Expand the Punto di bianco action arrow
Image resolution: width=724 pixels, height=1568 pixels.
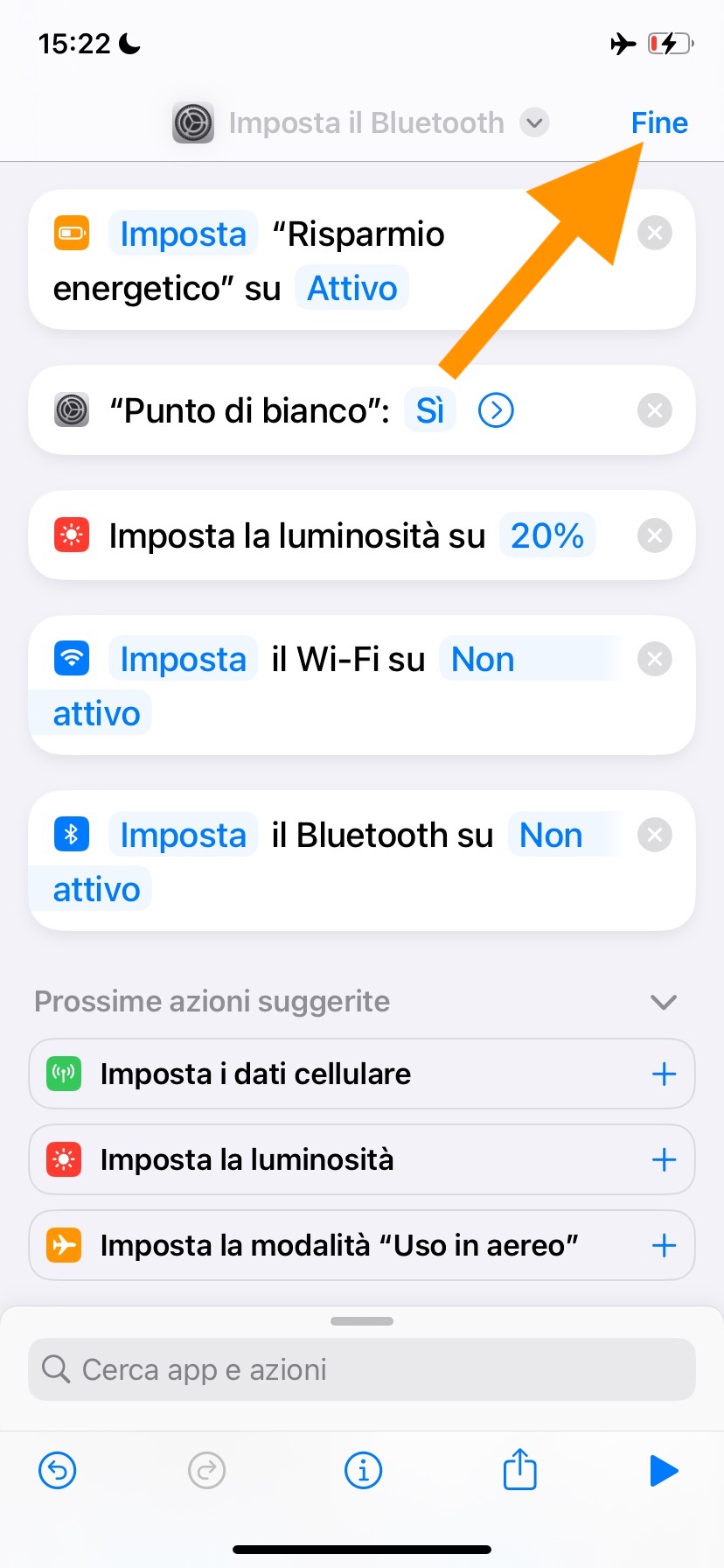tap(496, 410)
